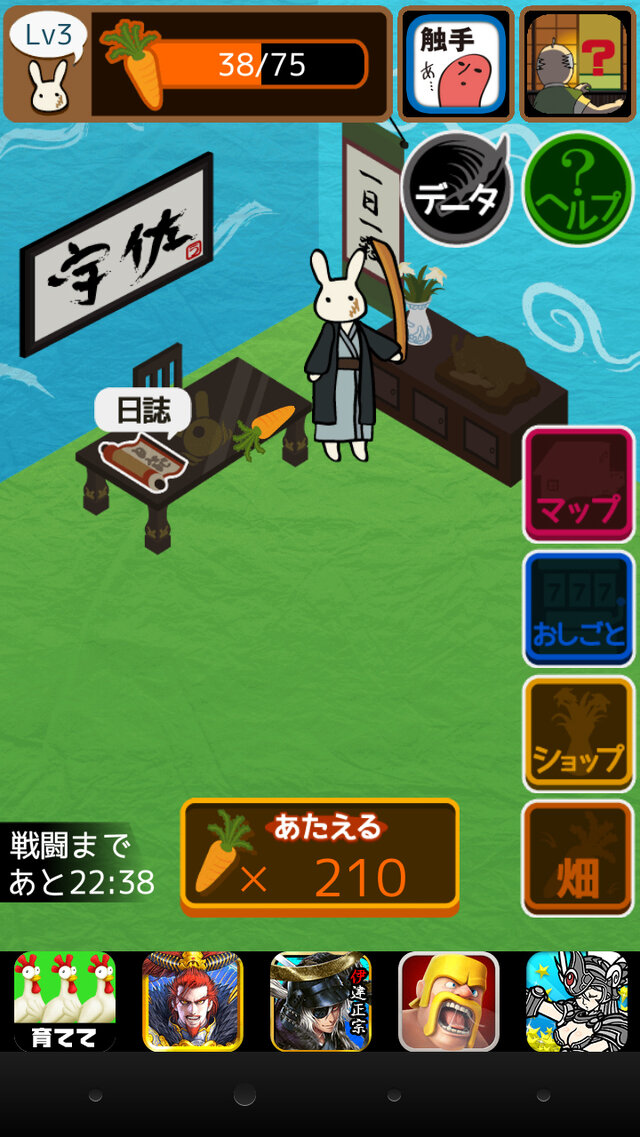
Task: Open the 育てて chicken game ad
Action: point(64,1001)
